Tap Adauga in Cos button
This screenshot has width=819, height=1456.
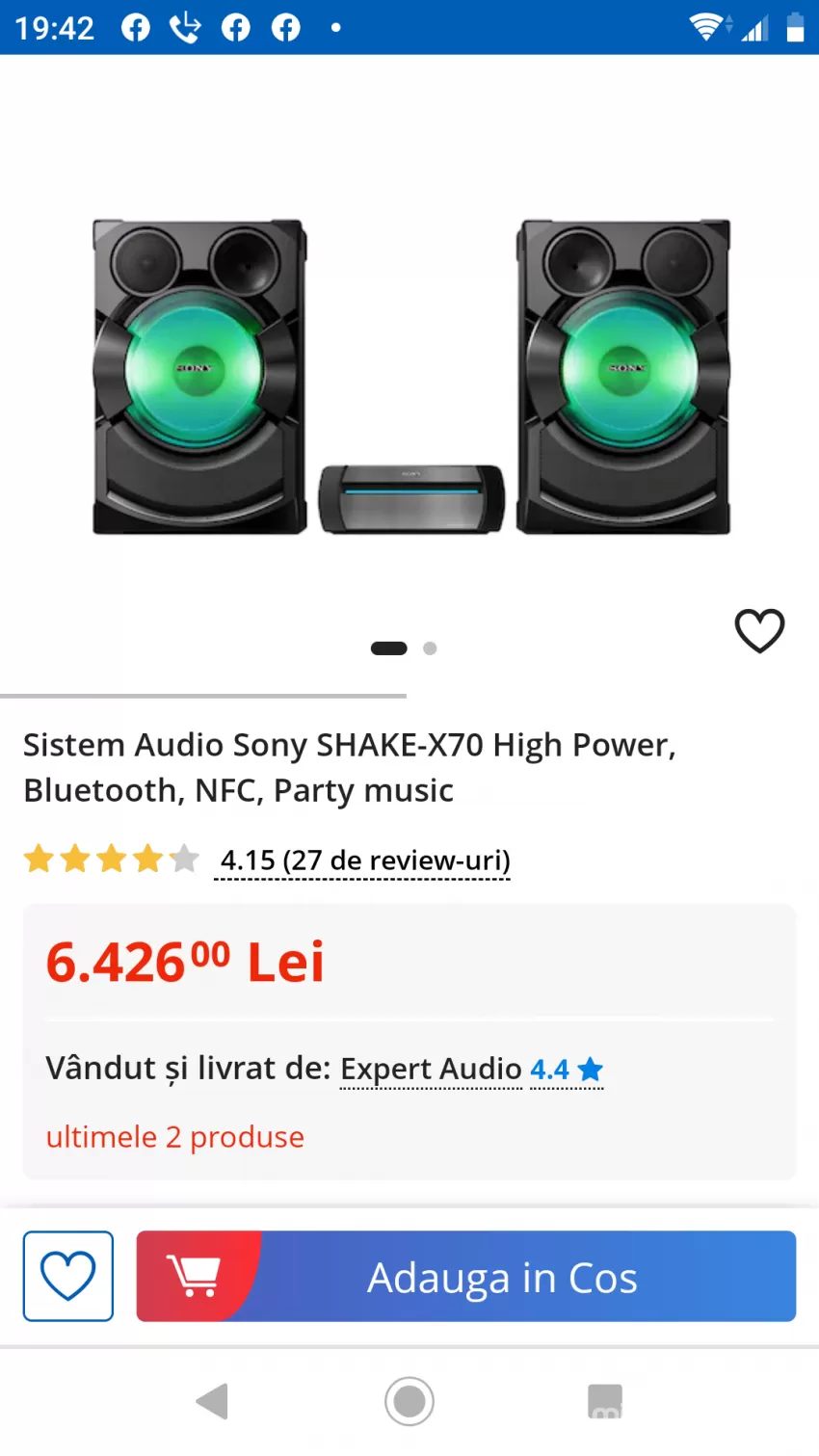(466, 1277)
